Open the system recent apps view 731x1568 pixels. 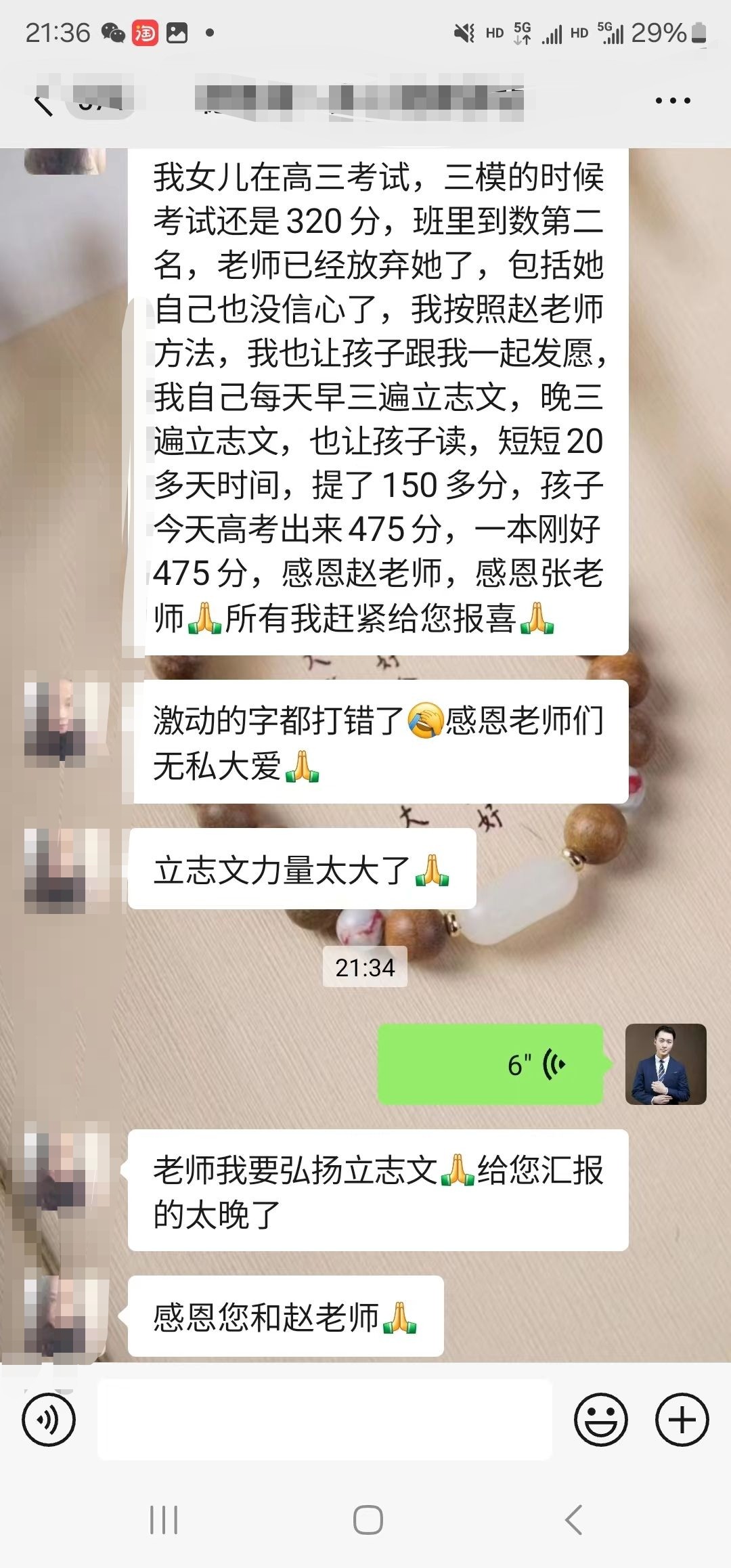tap(164, 1519)
